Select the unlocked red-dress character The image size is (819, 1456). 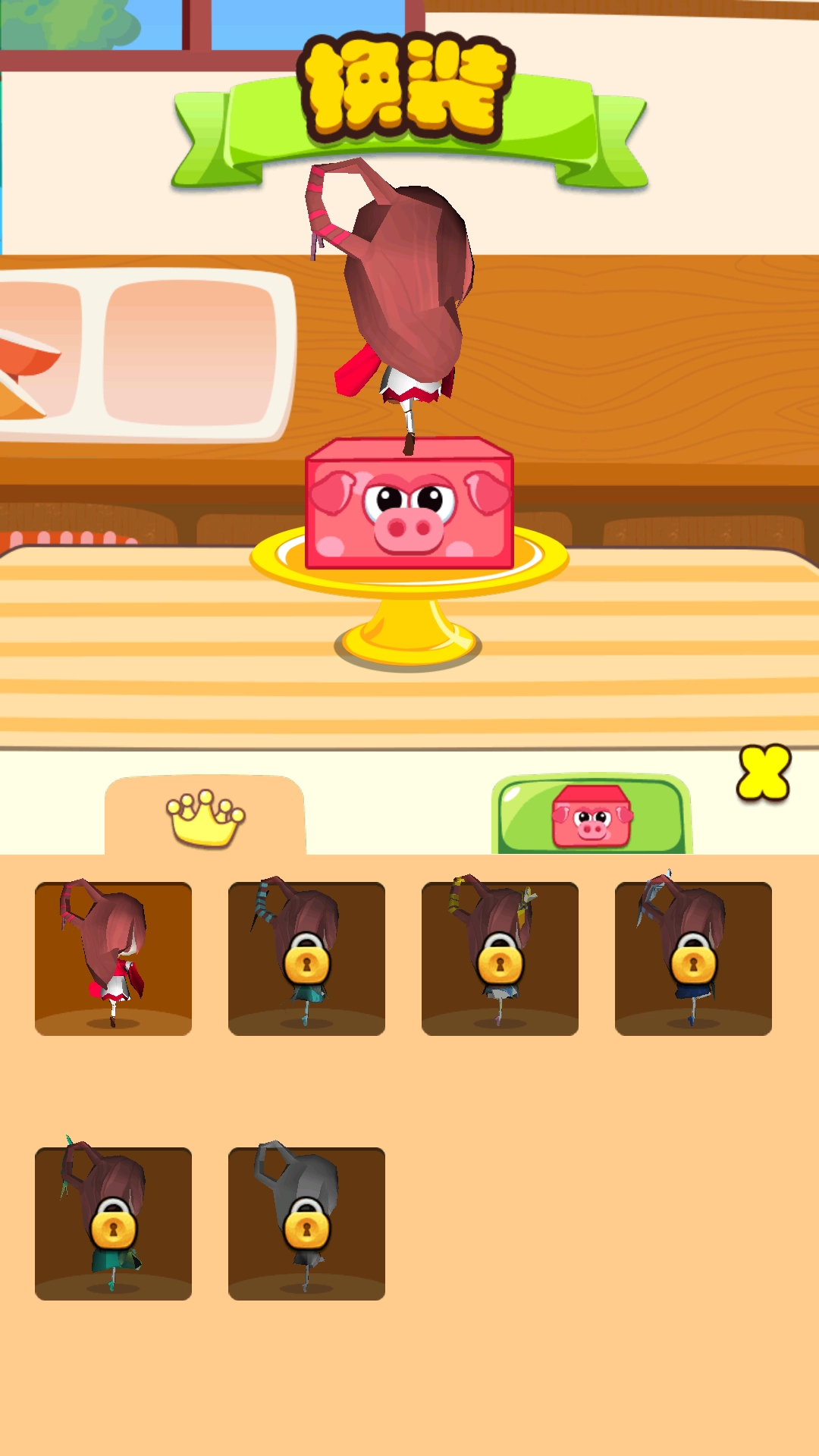113,959
